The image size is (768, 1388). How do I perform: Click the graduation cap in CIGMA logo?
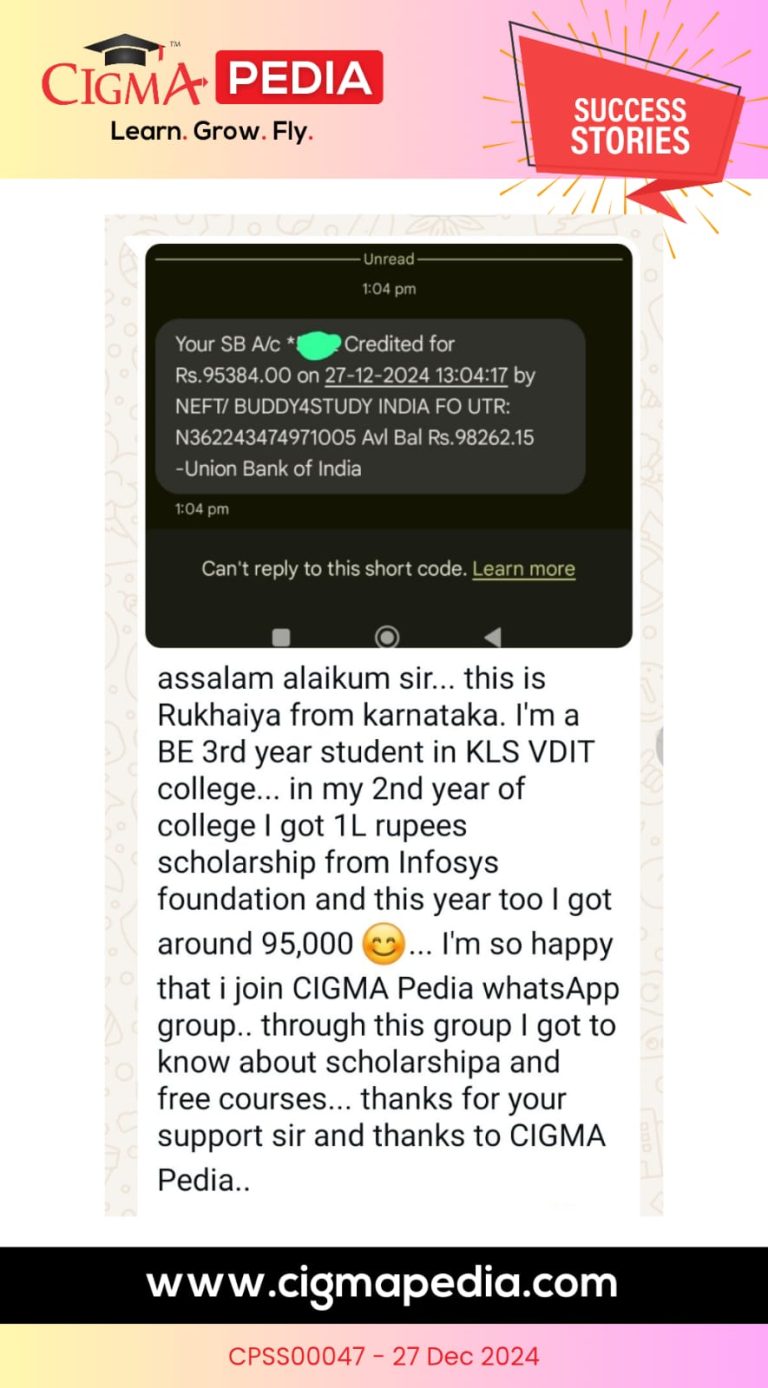click(x=123, y=47)
